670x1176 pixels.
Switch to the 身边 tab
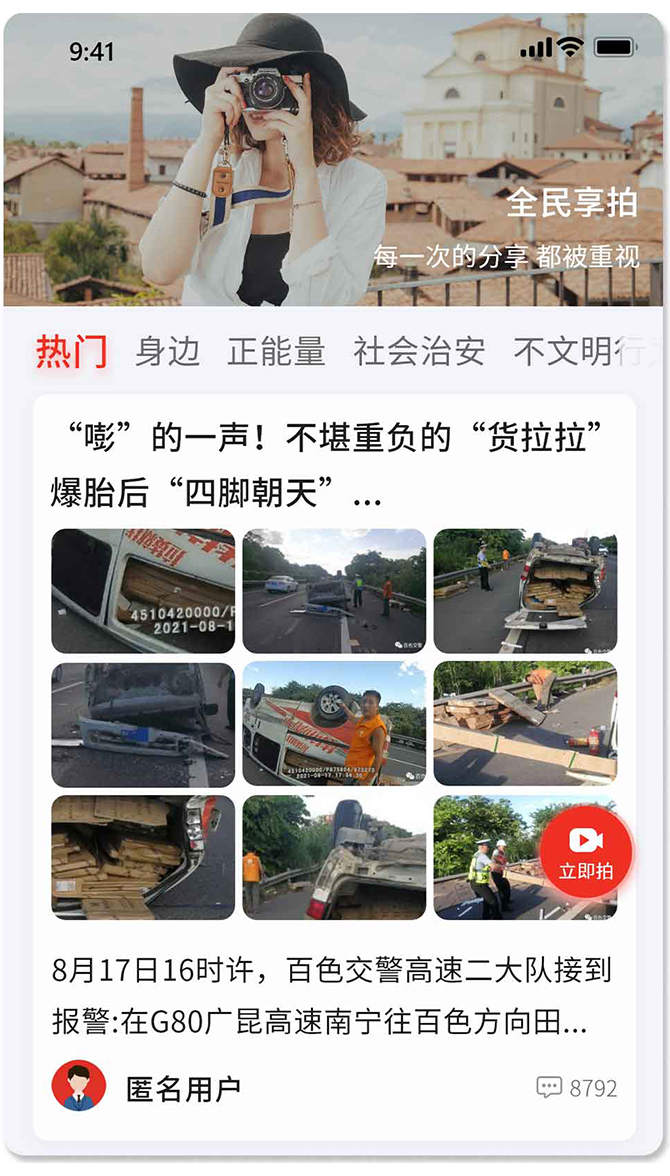[167, 351]
